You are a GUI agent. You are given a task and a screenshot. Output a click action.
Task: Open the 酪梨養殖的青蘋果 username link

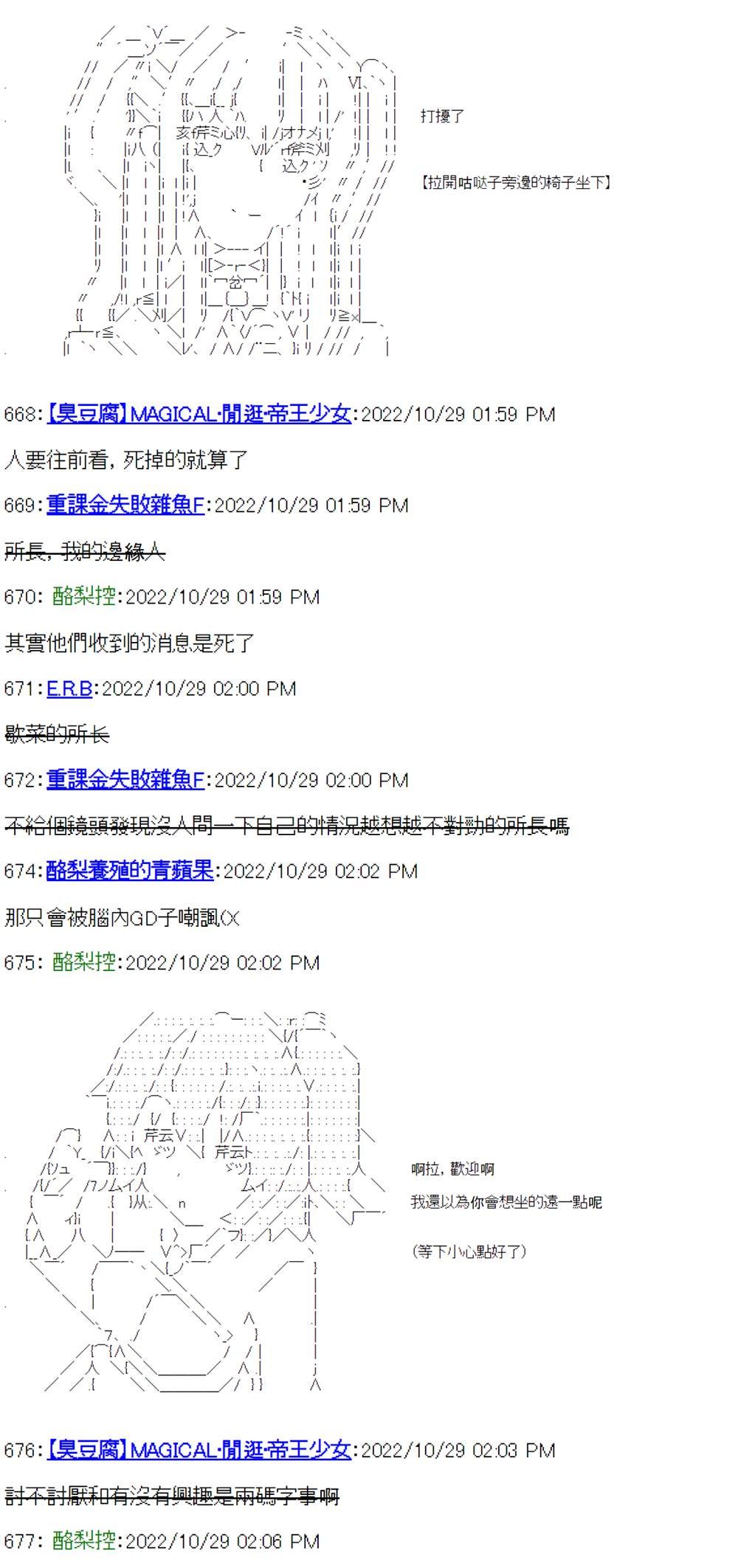pyautogui.click(x=130, y=871)
